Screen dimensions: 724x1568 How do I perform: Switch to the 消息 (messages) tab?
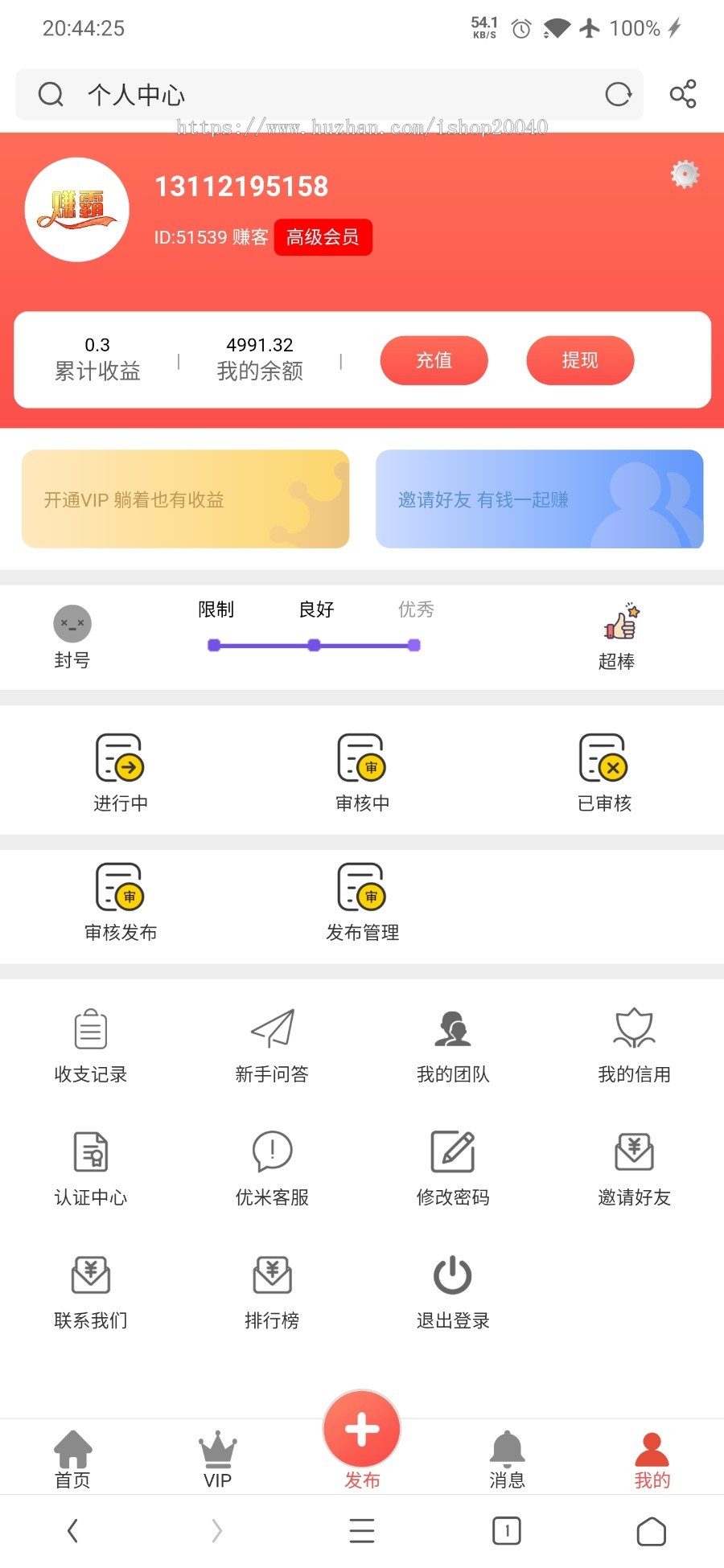(506, 1457)
